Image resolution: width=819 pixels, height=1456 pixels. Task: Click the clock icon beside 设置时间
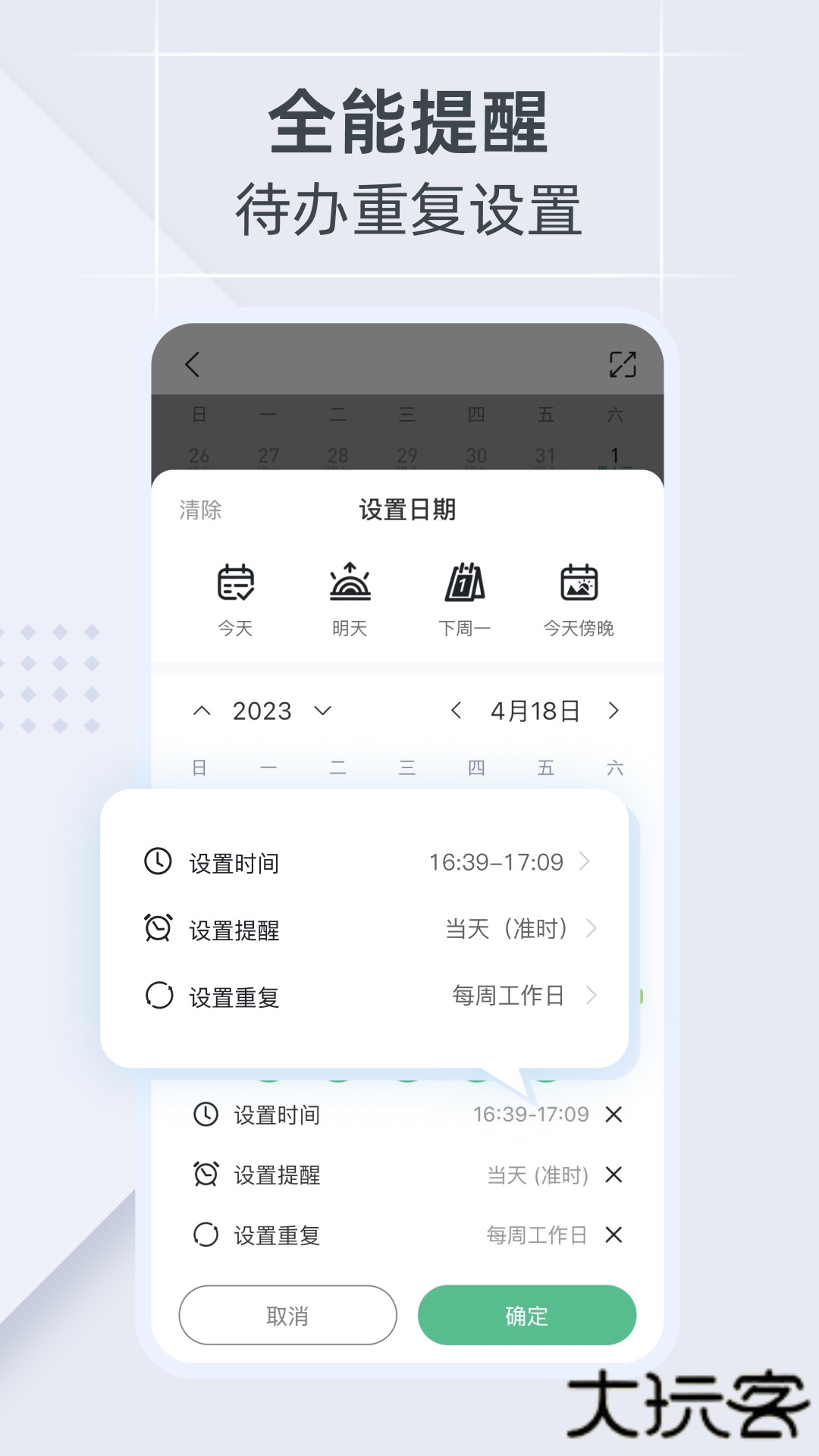tap(156, 861)
